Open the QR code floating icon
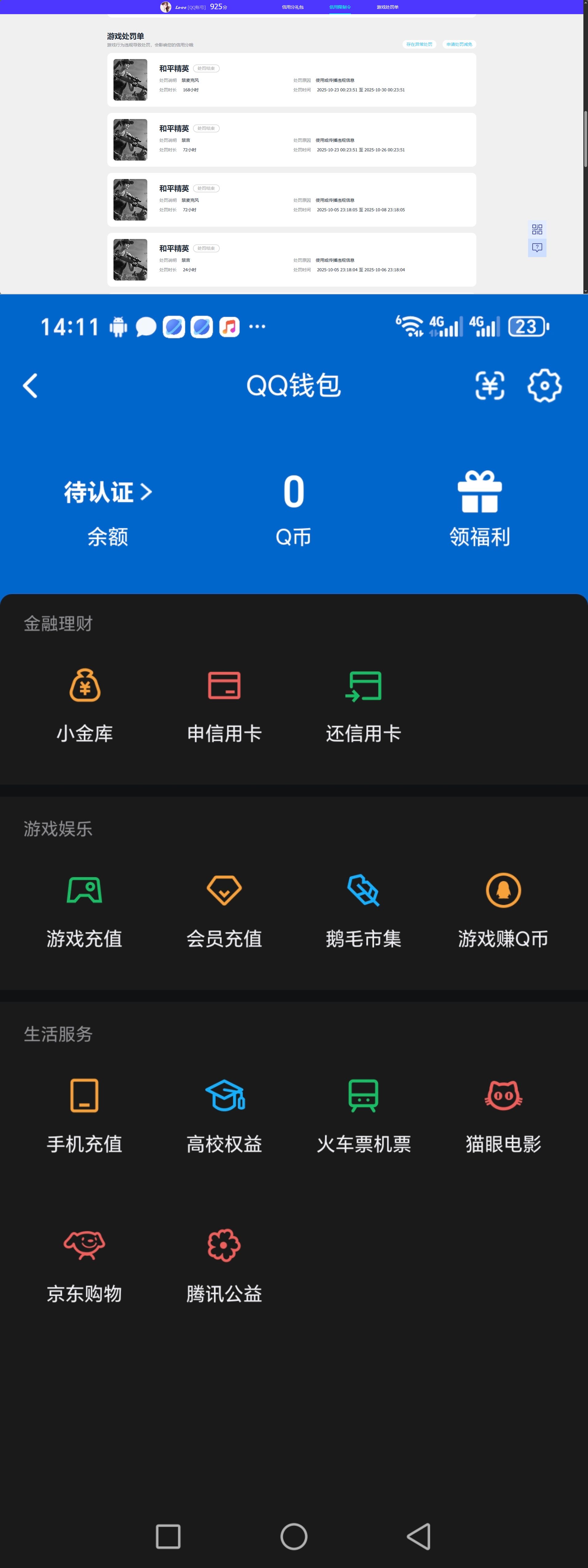Screen dimensions: 588x1568 (537, 229)
